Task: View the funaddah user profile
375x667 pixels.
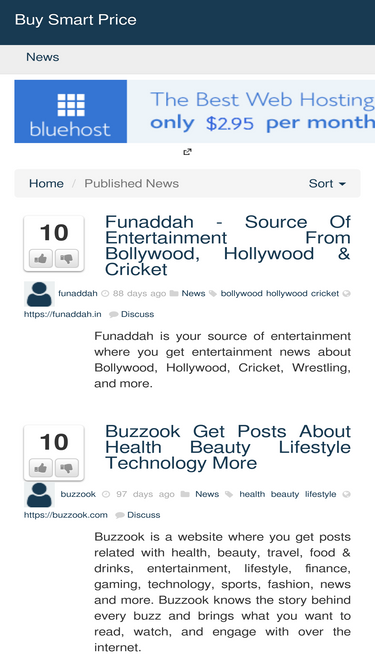Action: tap(78, 294)
